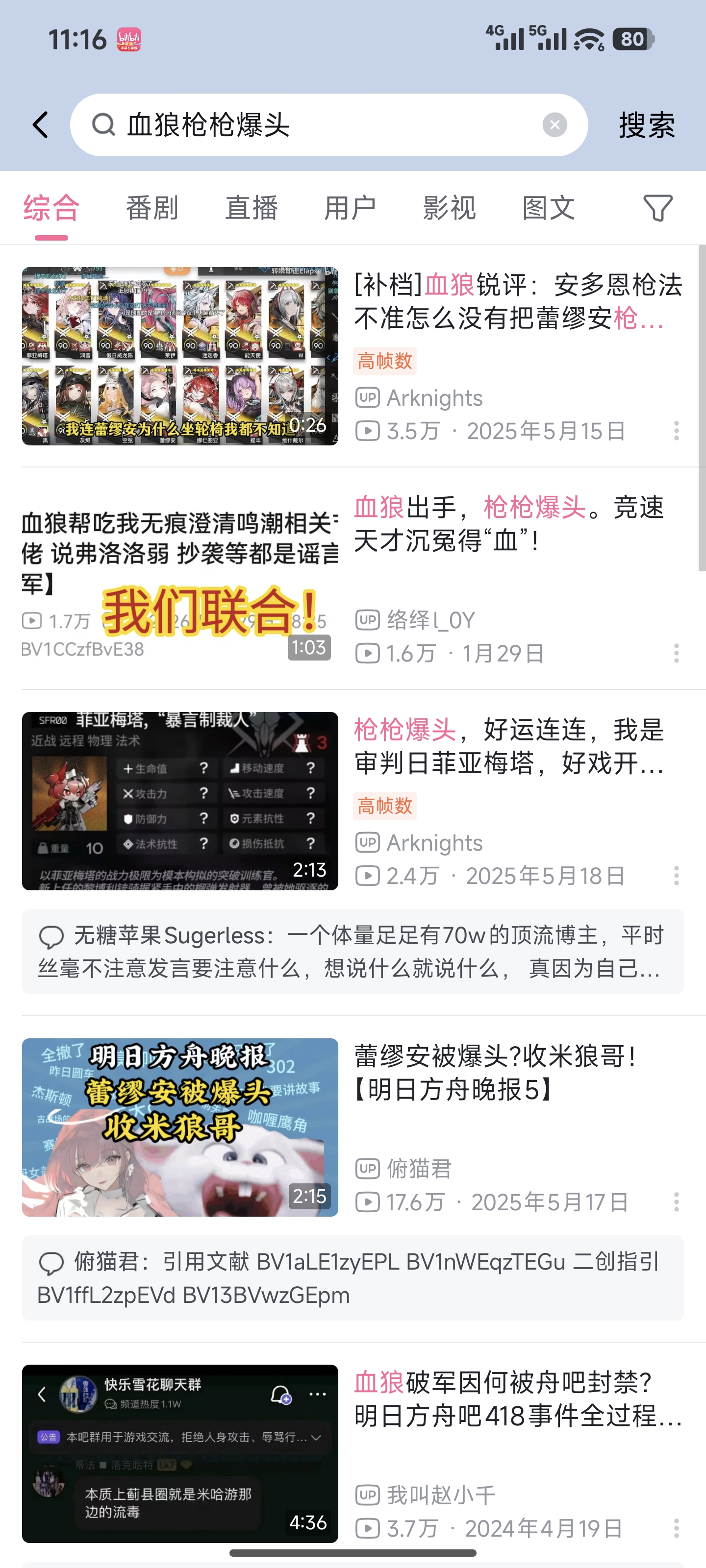Select the 用户 tab
This screenshot has width=706, height=1568.
[x=350, y=208]
